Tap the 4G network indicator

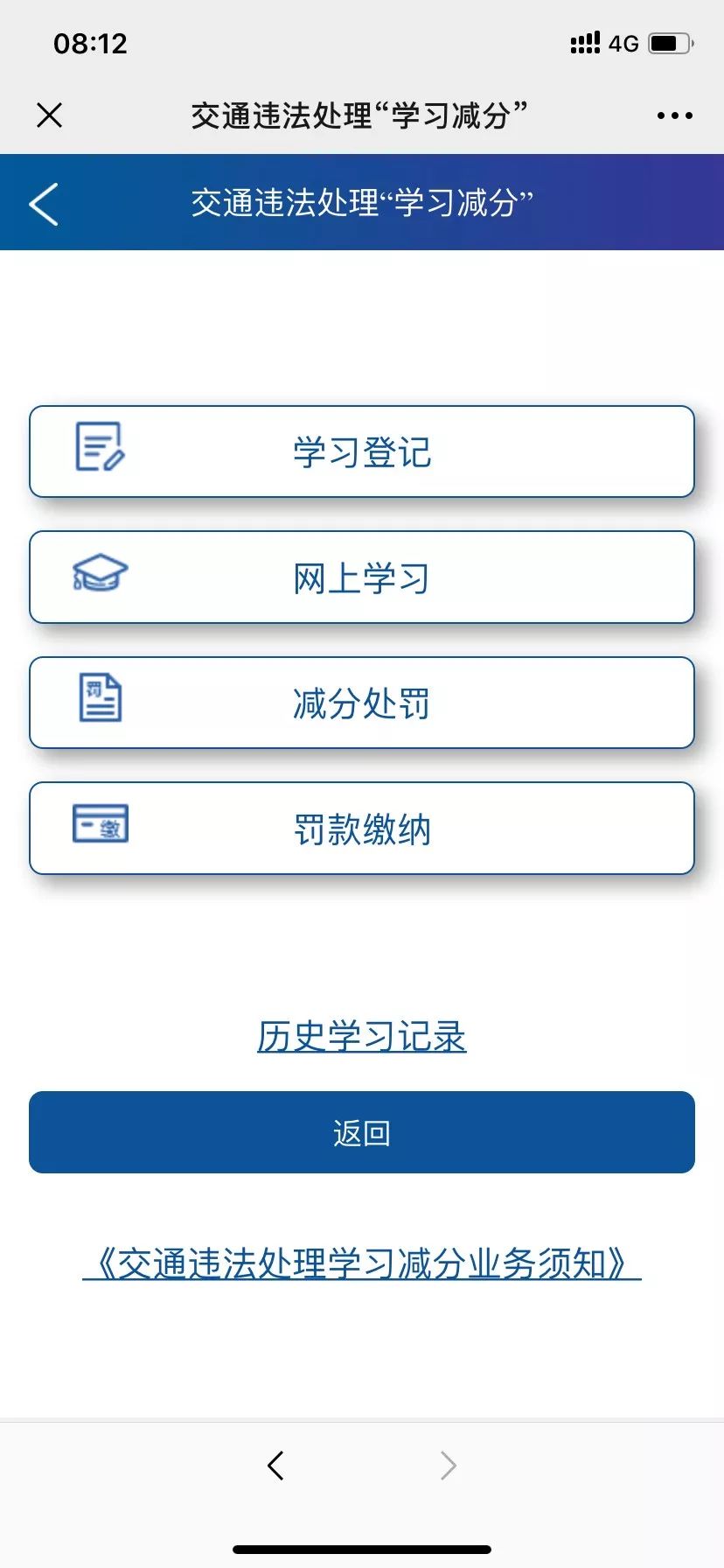(623, 44)
